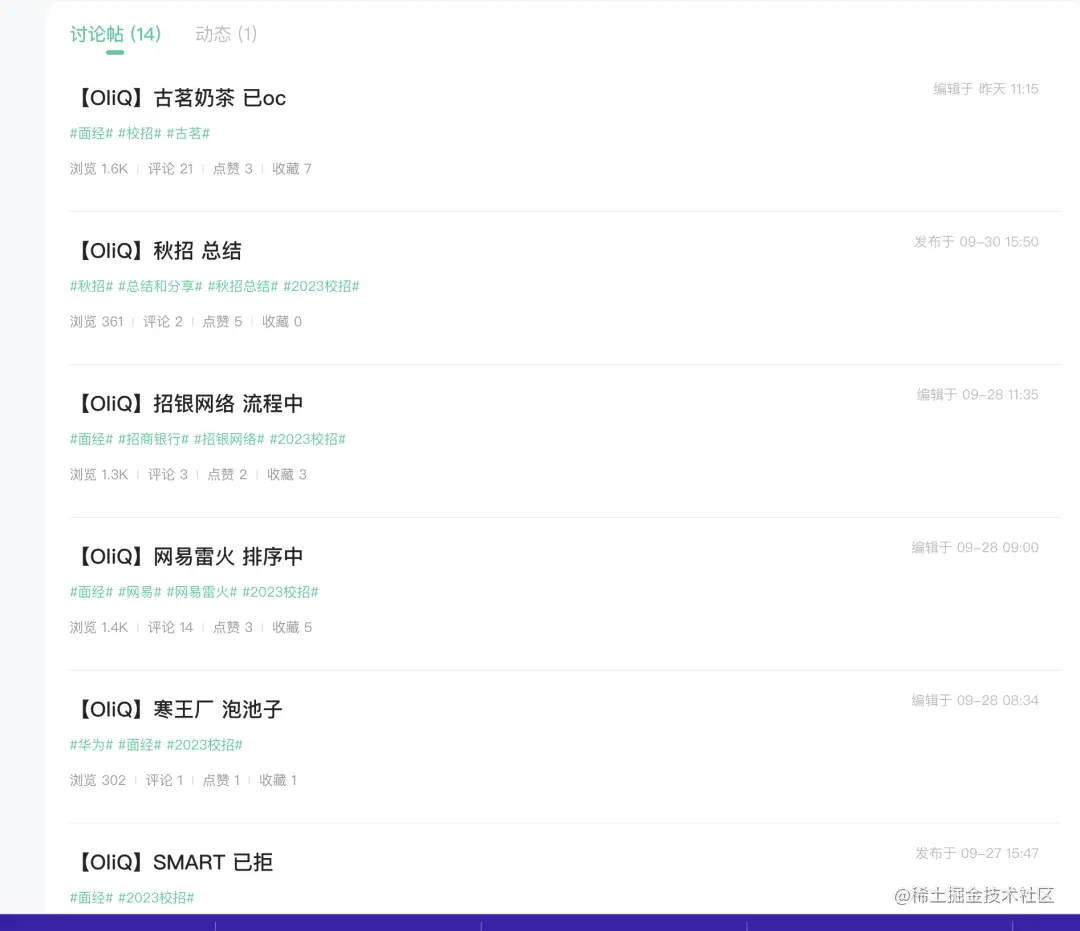1080x931 pixels.
Task: Open the post 【OliQ】网易雷火 排序中
Action: [x=190, y=557]
